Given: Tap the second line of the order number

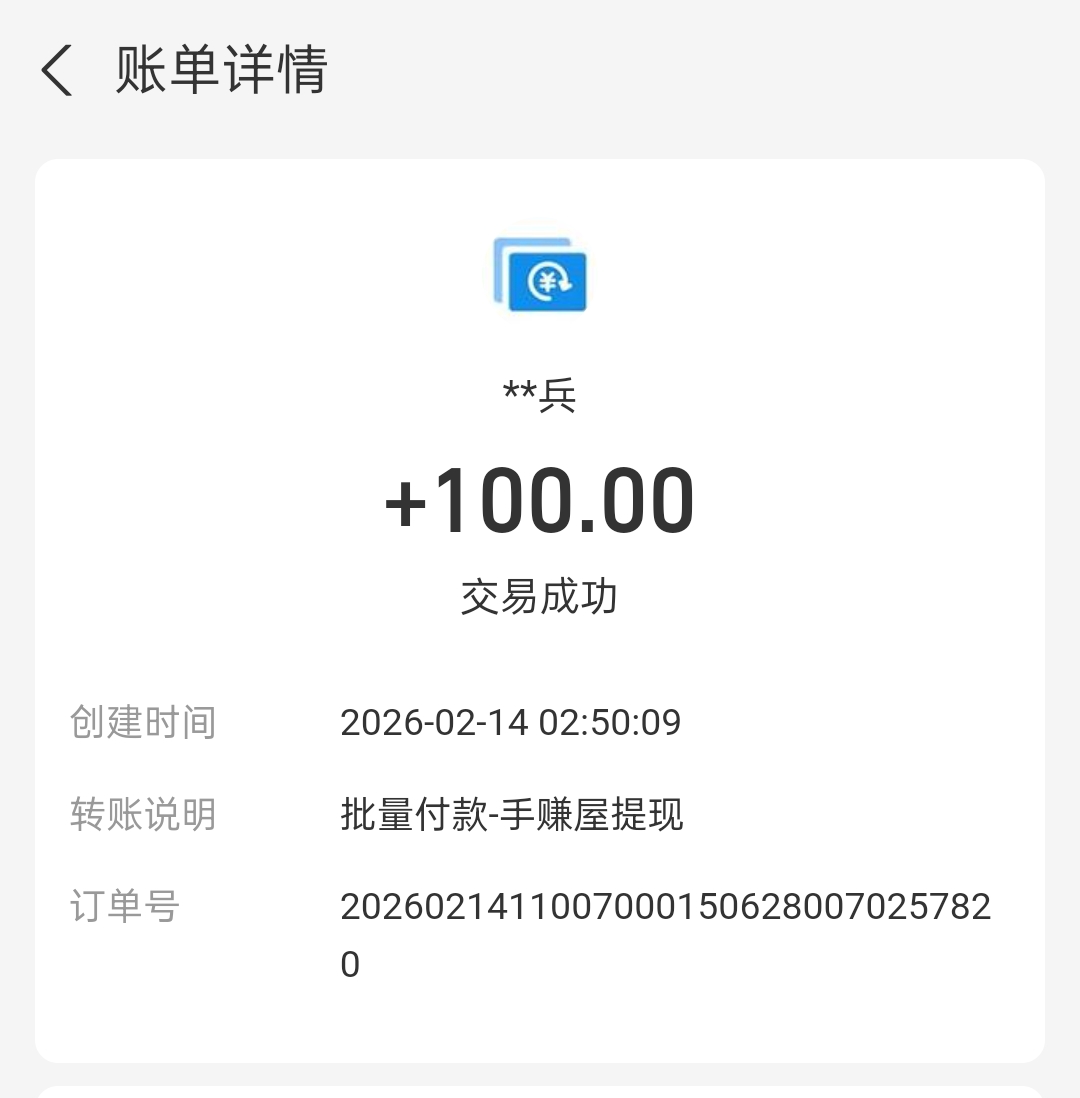Looking at the screenshot, I should tap(350, 963).
